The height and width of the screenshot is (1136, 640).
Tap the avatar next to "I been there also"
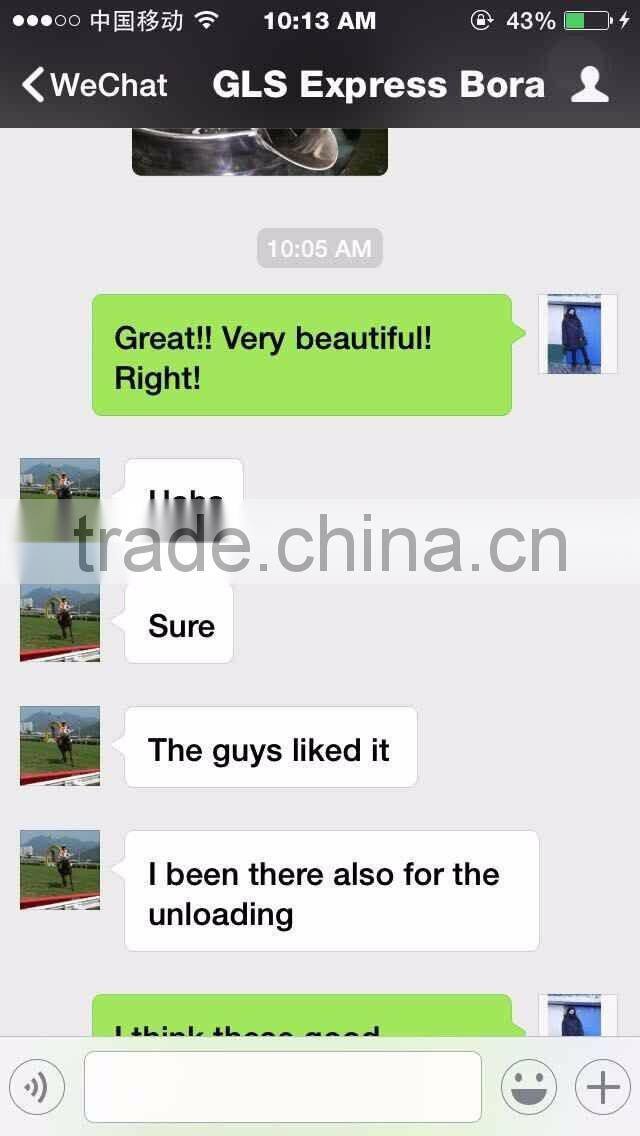[x=60, y=870]
